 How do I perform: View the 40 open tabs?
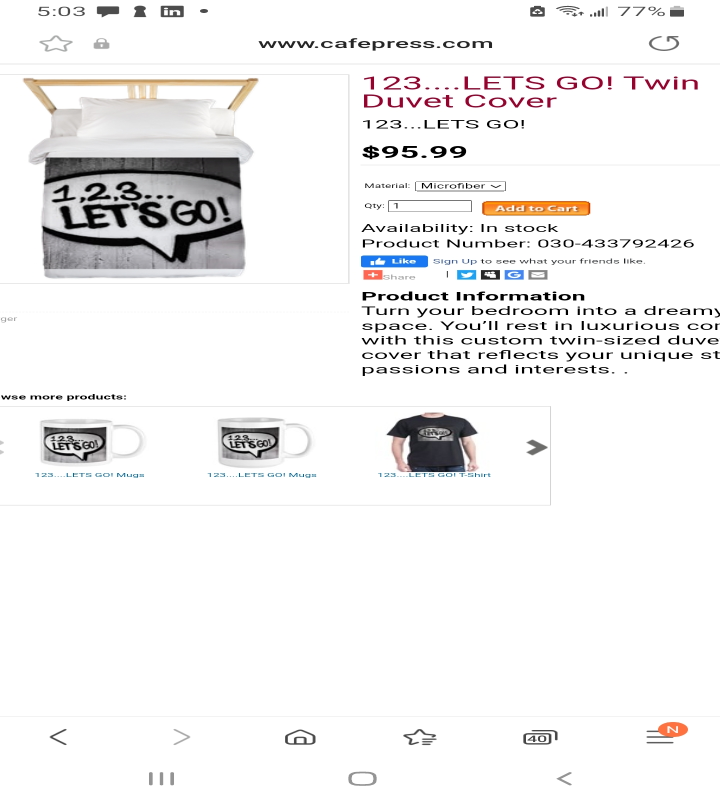539,737
